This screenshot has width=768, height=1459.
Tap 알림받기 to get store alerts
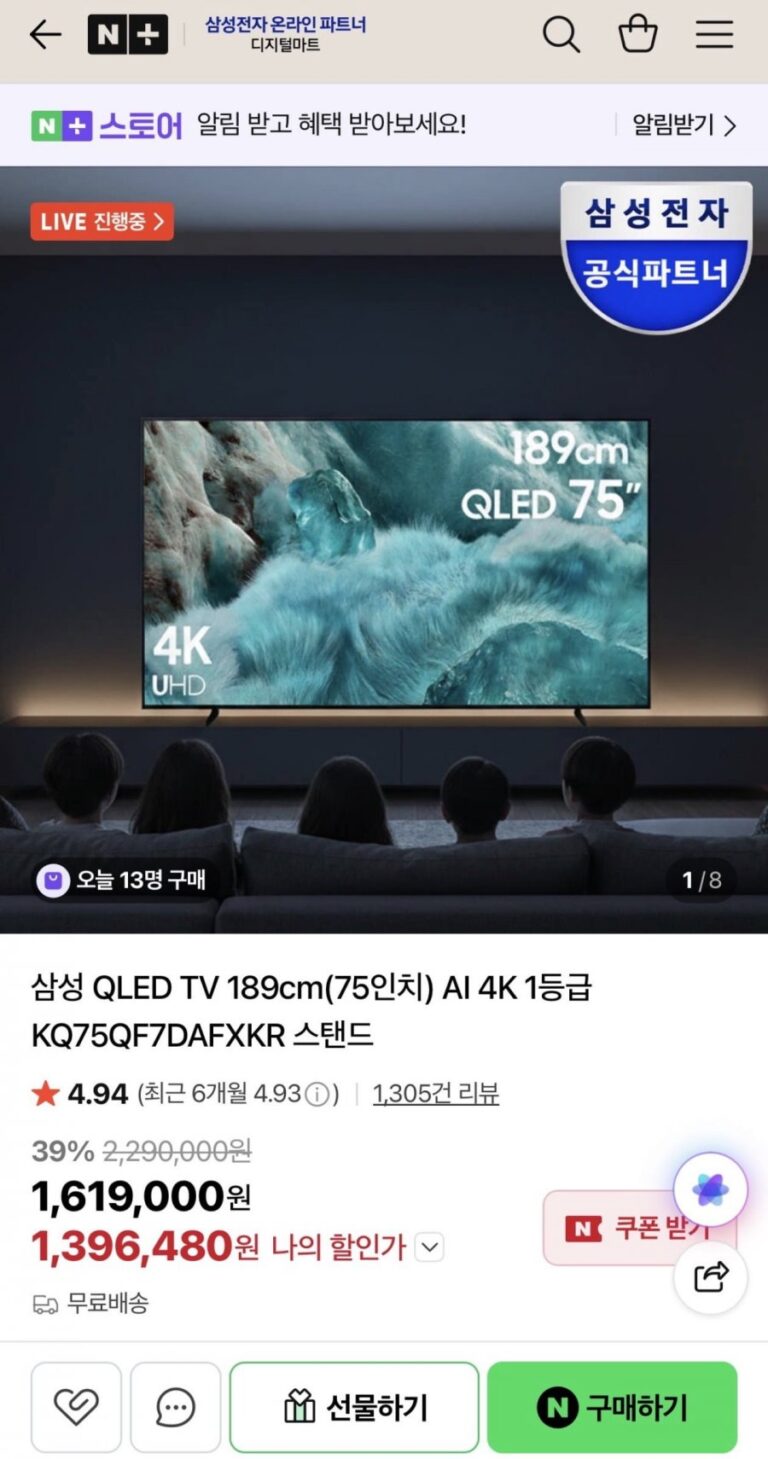(683, 125)
